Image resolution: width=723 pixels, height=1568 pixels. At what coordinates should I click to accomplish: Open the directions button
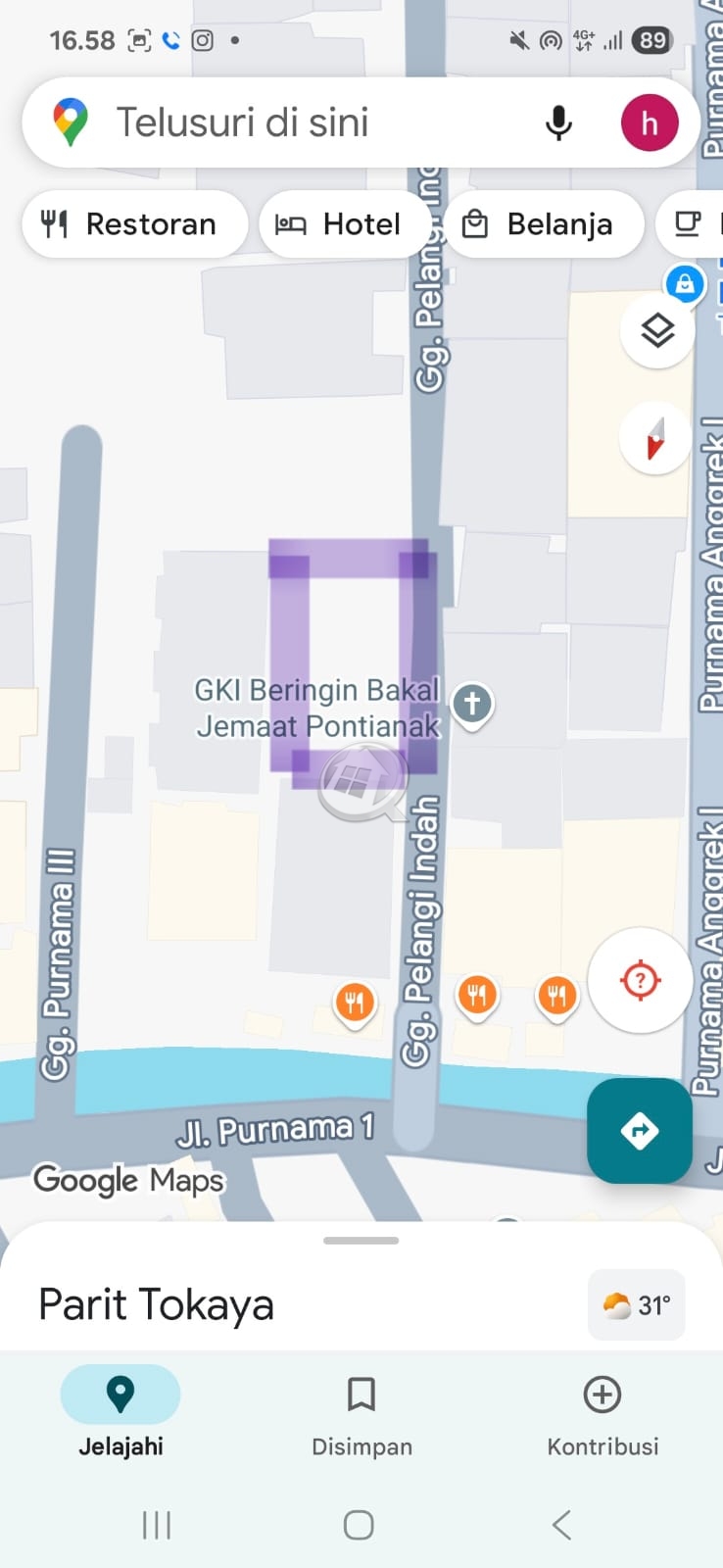(640, 1130)
